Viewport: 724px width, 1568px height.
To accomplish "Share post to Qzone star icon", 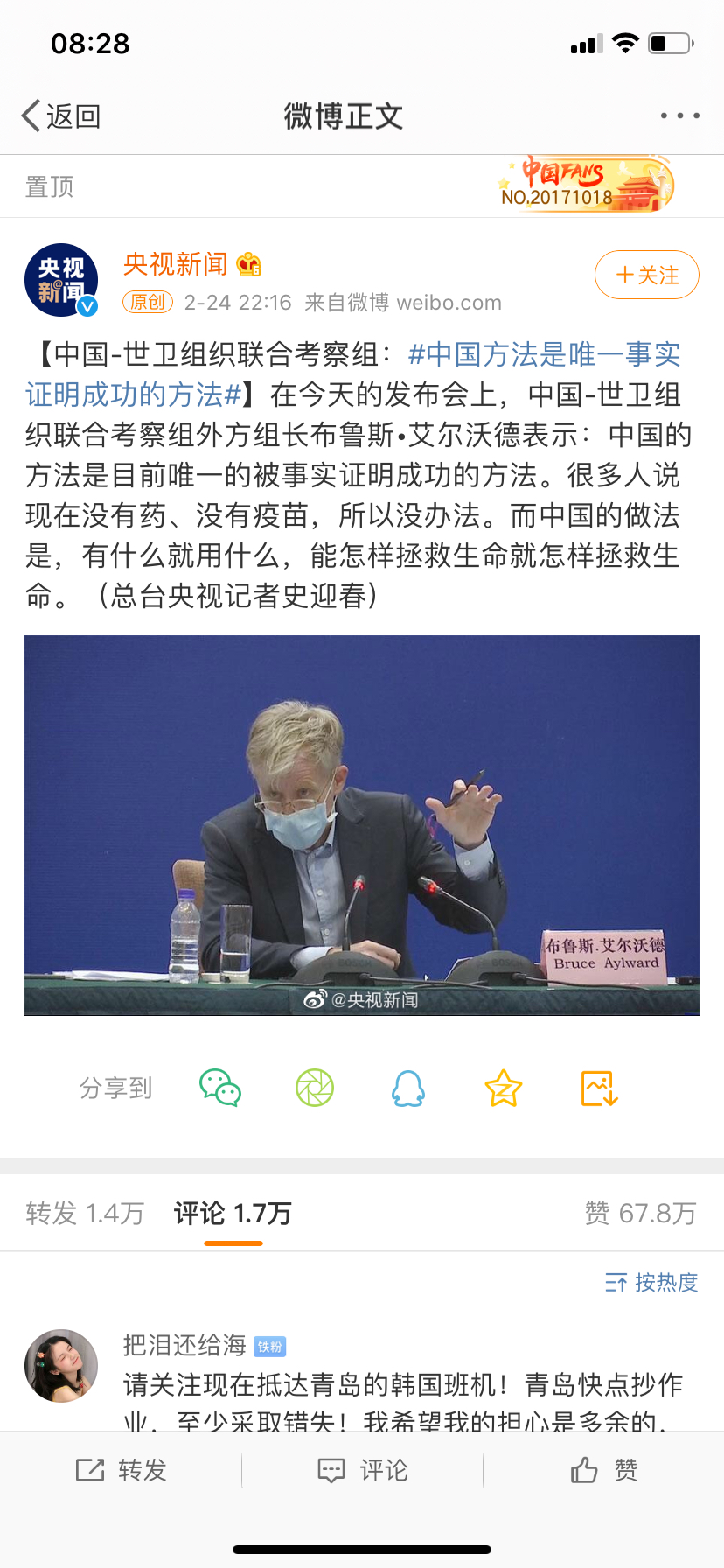I will (504, 1088).
